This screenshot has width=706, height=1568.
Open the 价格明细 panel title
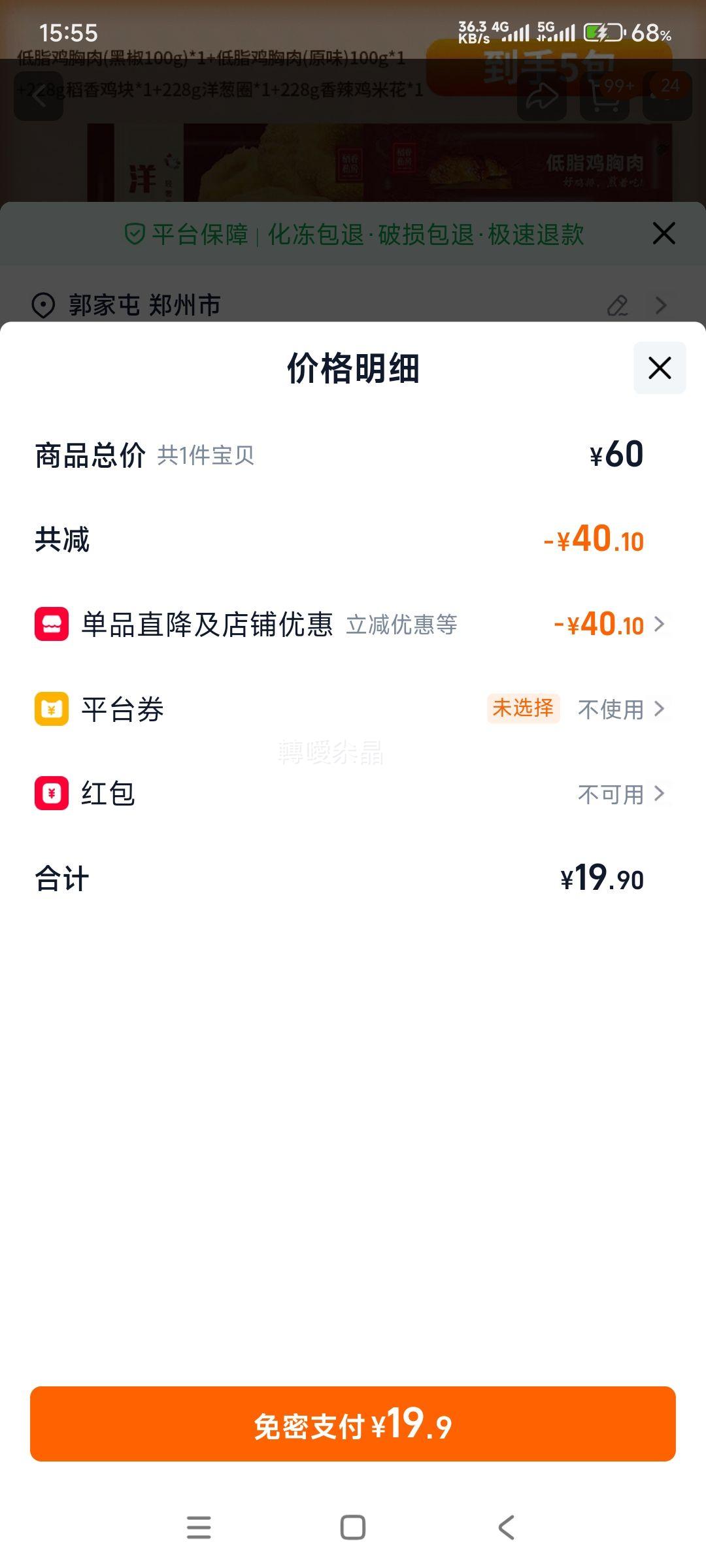click(x=353, y=368)
